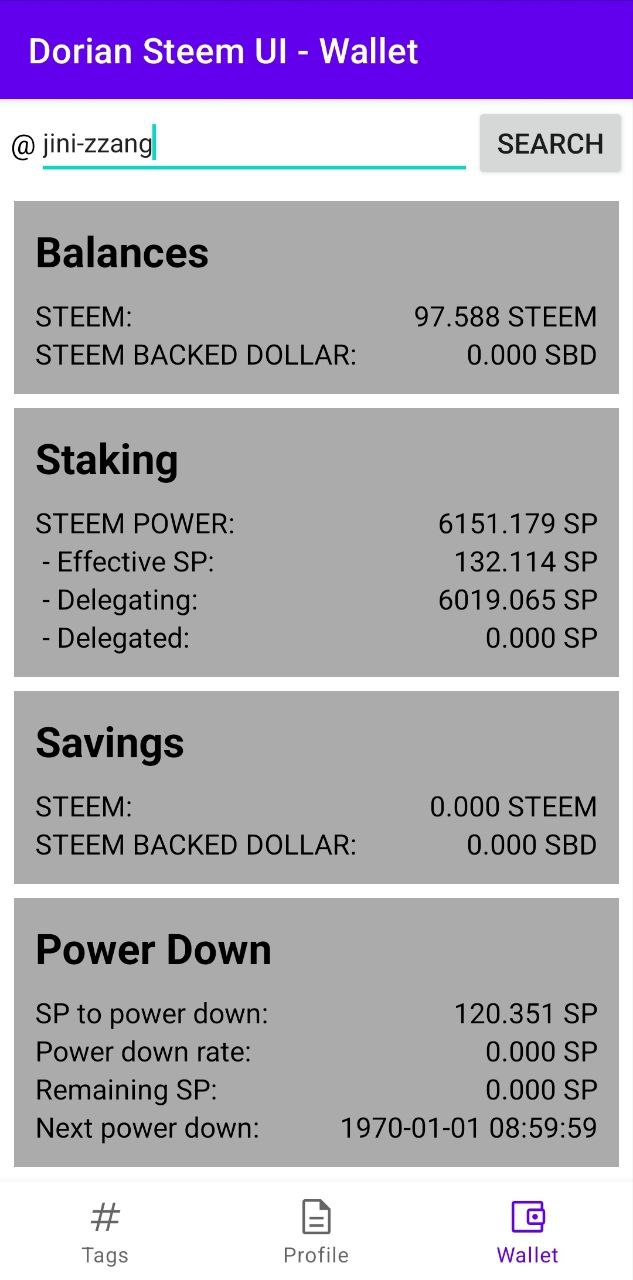Viewport: 633px width, 1280px height.
Task: Switch to the Tags tab
Action: [105, 1232]
